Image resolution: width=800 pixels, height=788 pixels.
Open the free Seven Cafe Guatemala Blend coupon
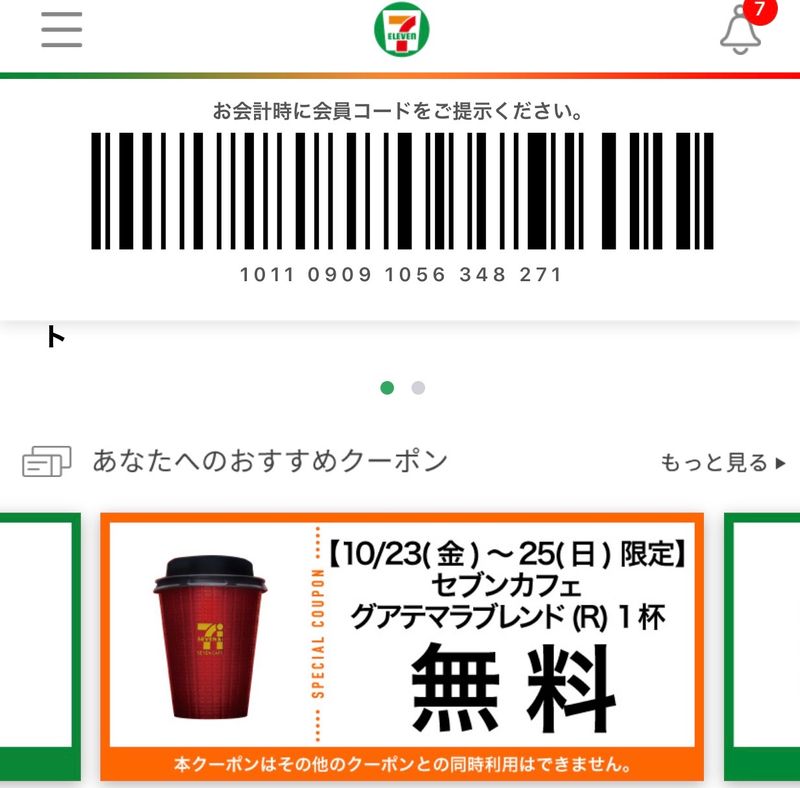coord(402,646)
